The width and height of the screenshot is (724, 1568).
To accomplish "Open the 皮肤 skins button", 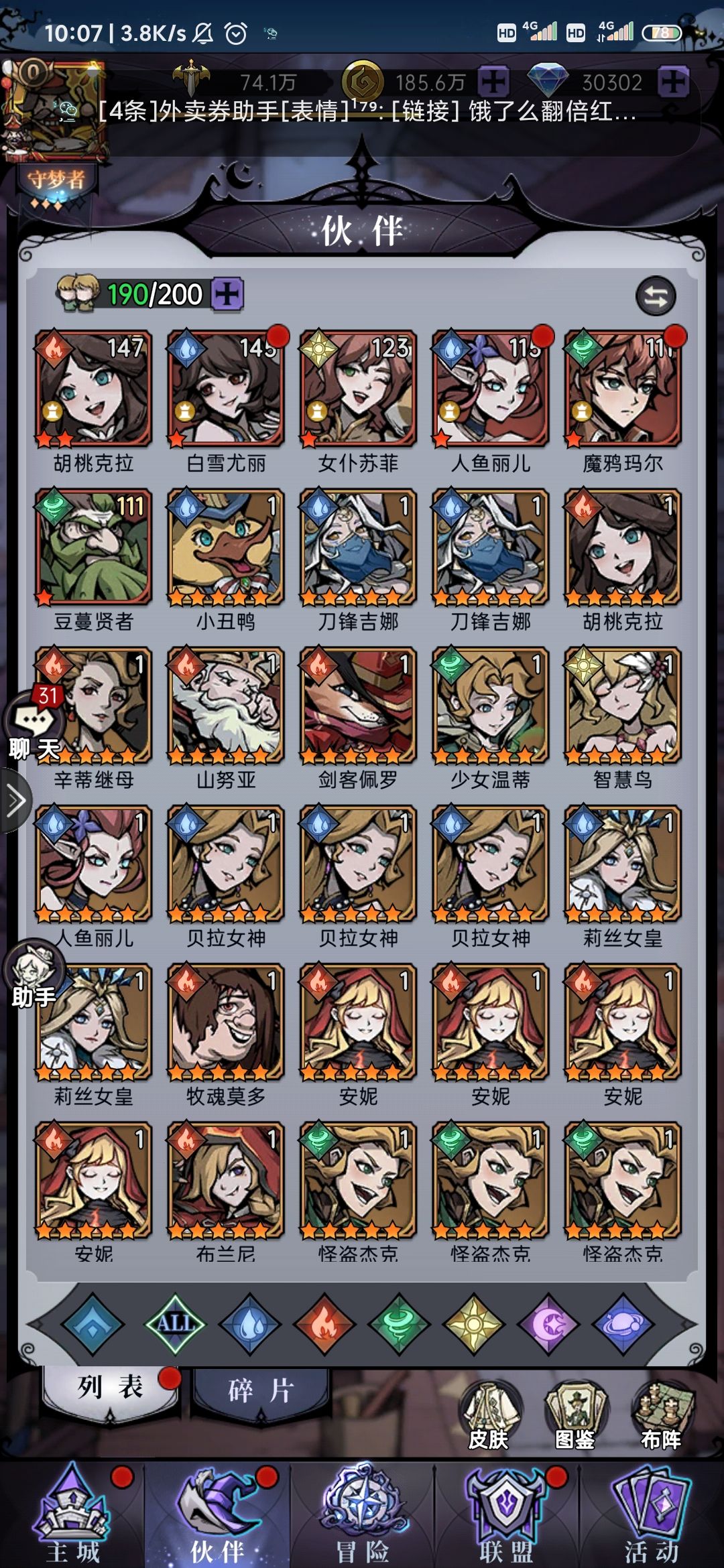I will click(x=489, y=1415).
